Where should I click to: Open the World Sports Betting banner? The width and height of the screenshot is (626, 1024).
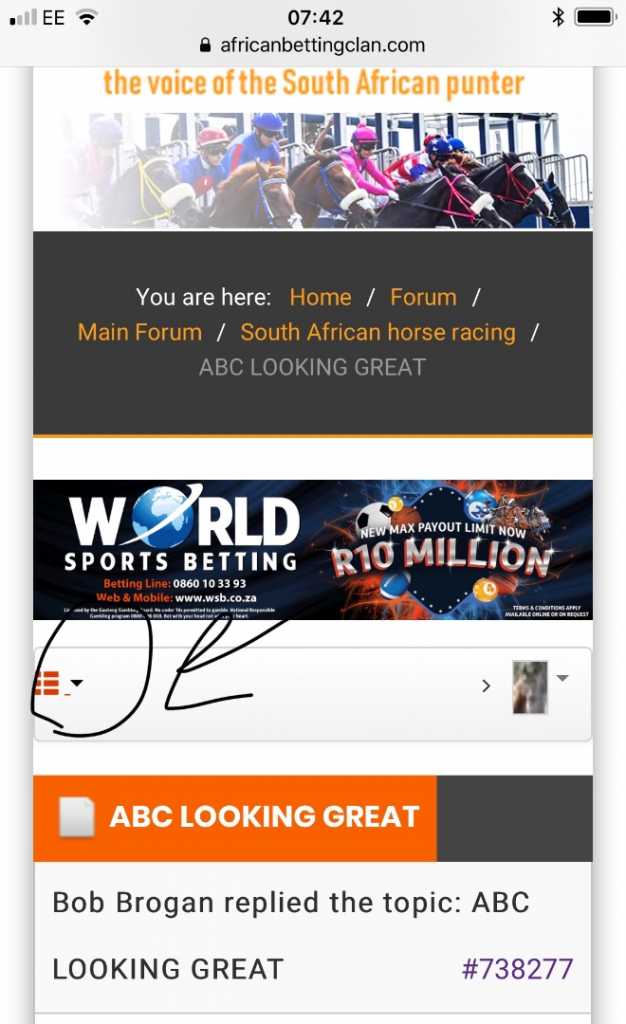(312, 550)
